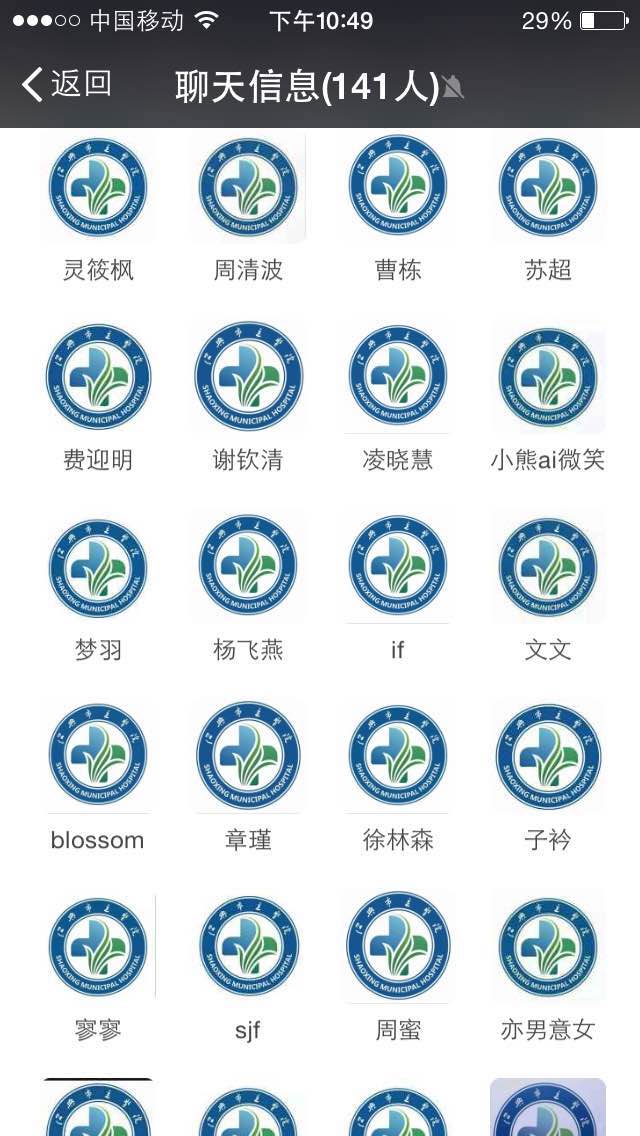Screen dimensions: 640x1136
Task: Open member sjf's profile
Action: pos(248,947)
